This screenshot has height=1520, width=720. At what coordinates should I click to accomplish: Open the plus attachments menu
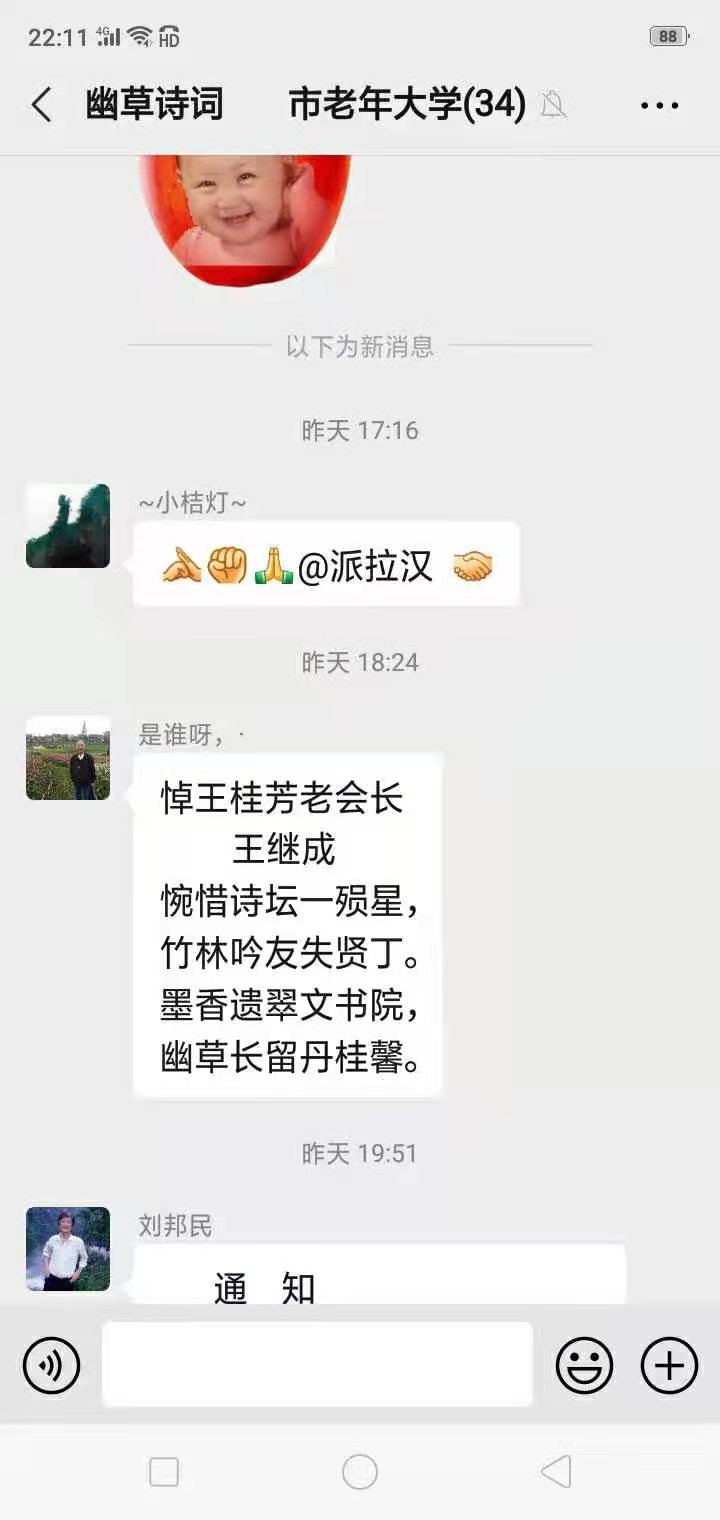669,1365
